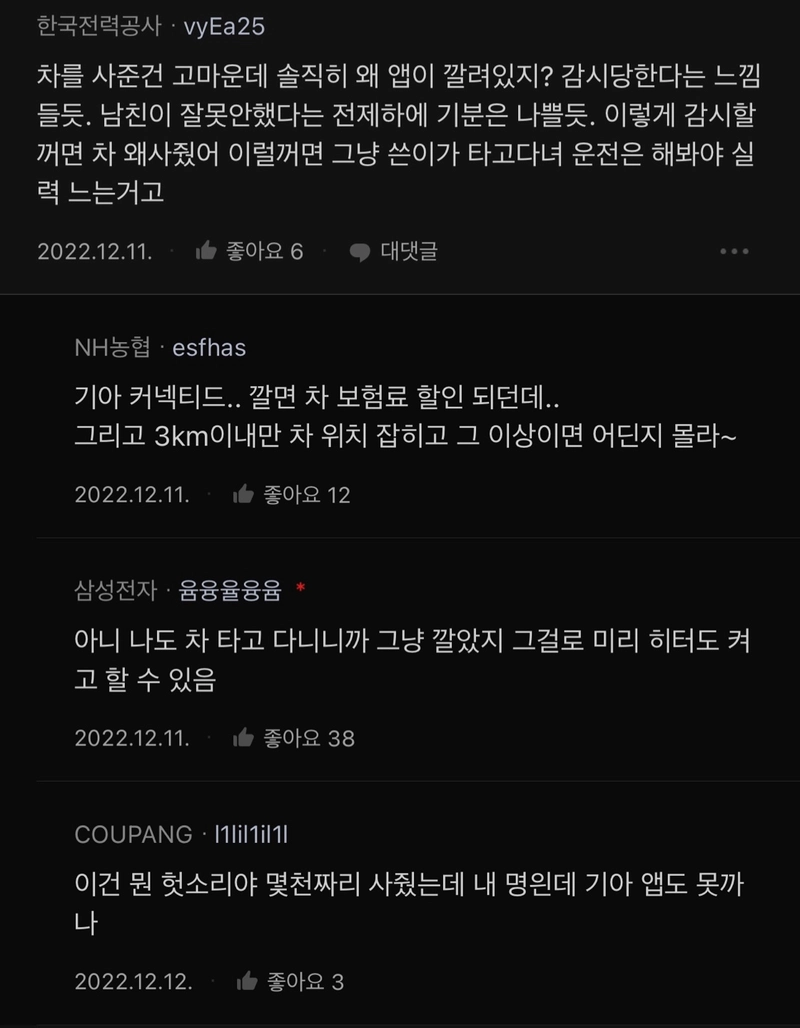Viewport: 800px width, 1028px height.
Task: Like the reply from esfhas
Action: tap(290, 494)
